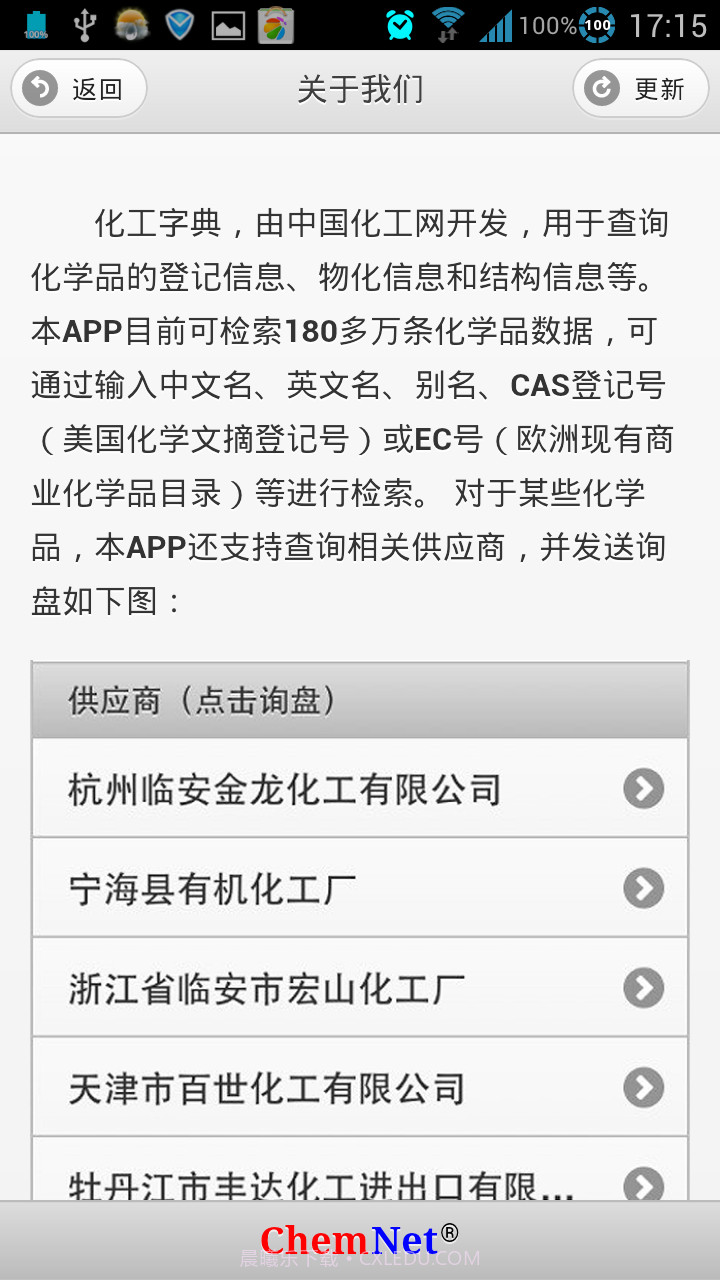The image size is (720, 1280).
Task: Go back using the 返回 button
Action: click(79, 89)
